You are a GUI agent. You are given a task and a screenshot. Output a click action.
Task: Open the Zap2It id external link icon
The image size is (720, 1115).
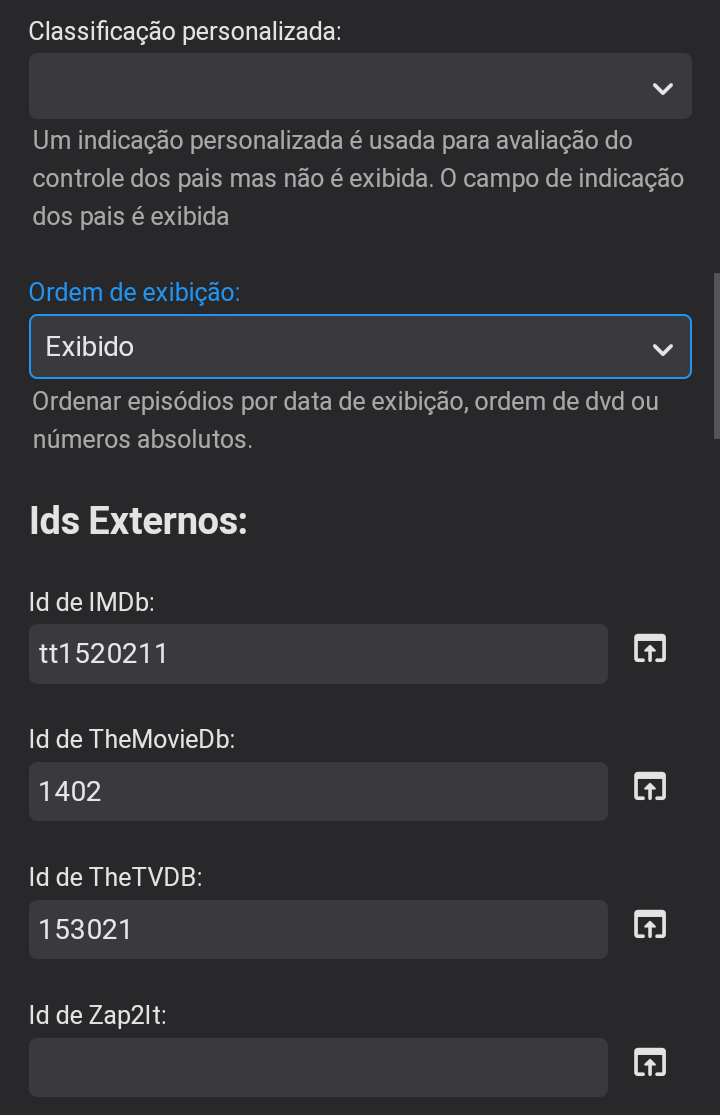pyautogui.click(x=650, y=1062)
